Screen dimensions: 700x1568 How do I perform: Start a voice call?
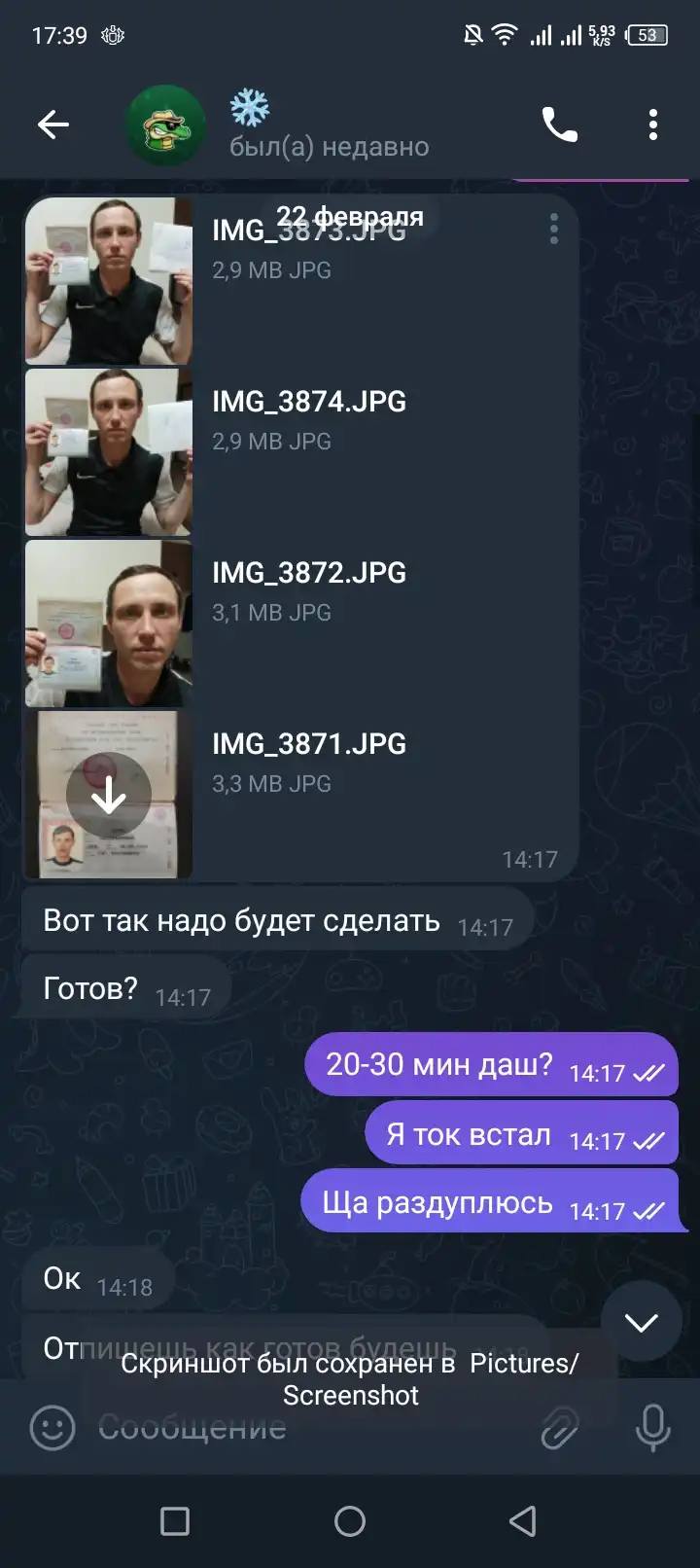click(x=560, y=125)
